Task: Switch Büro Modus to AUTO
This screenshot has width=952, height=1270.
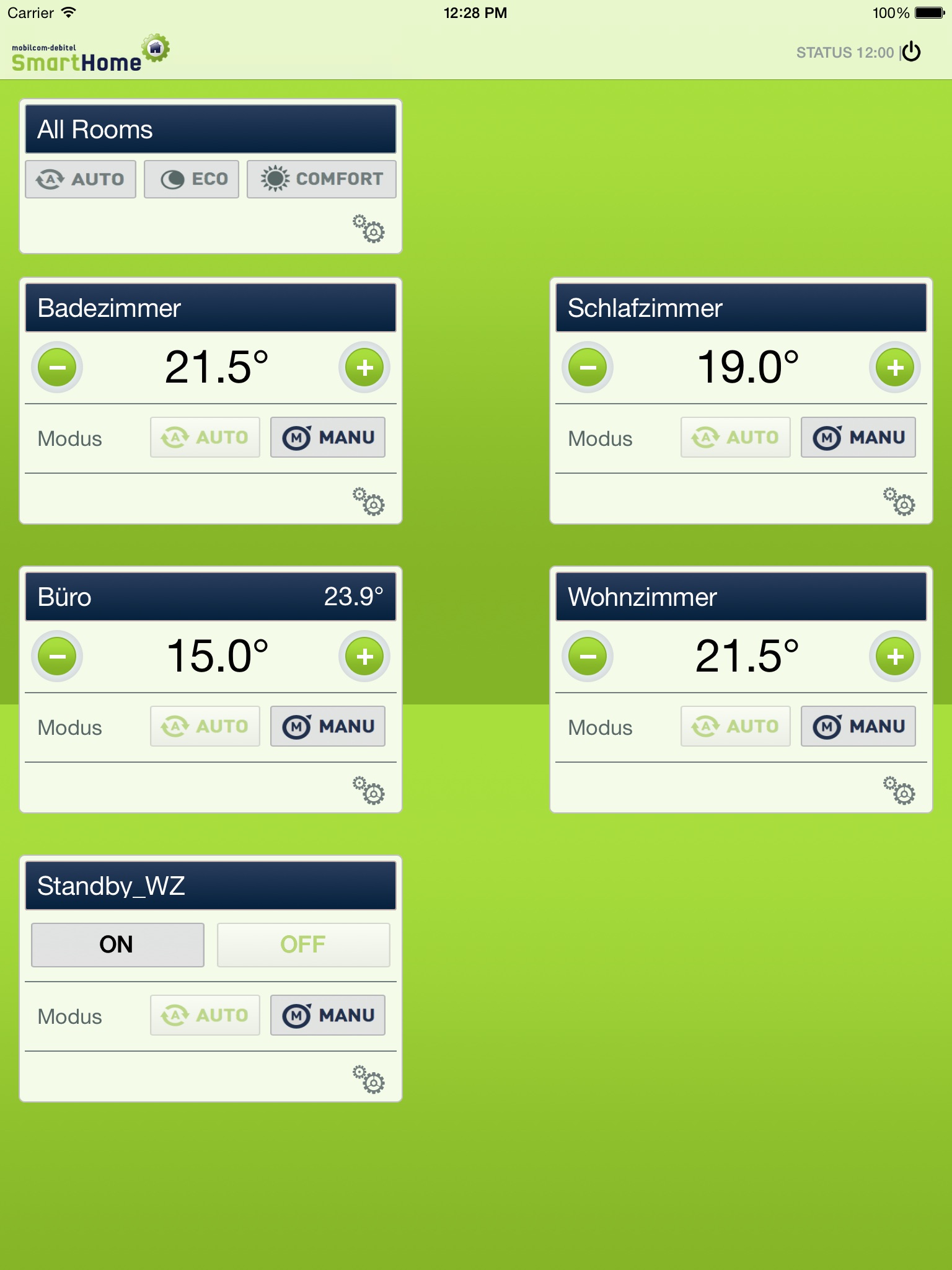Action: (205, 726)
